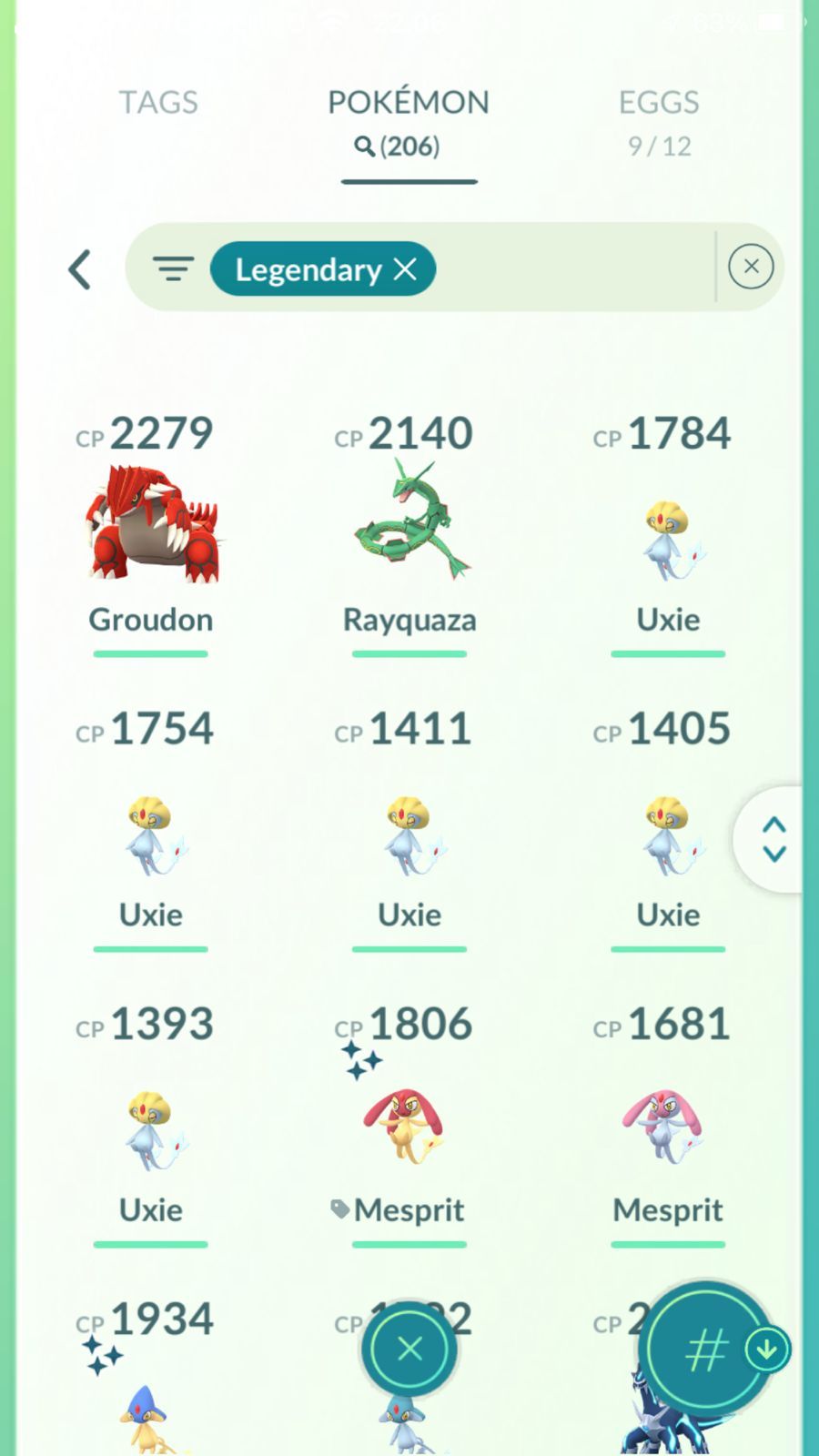The image size is (819, 1456).
Task: Select the Uxie with CP 1784
Action: [668, 537]
